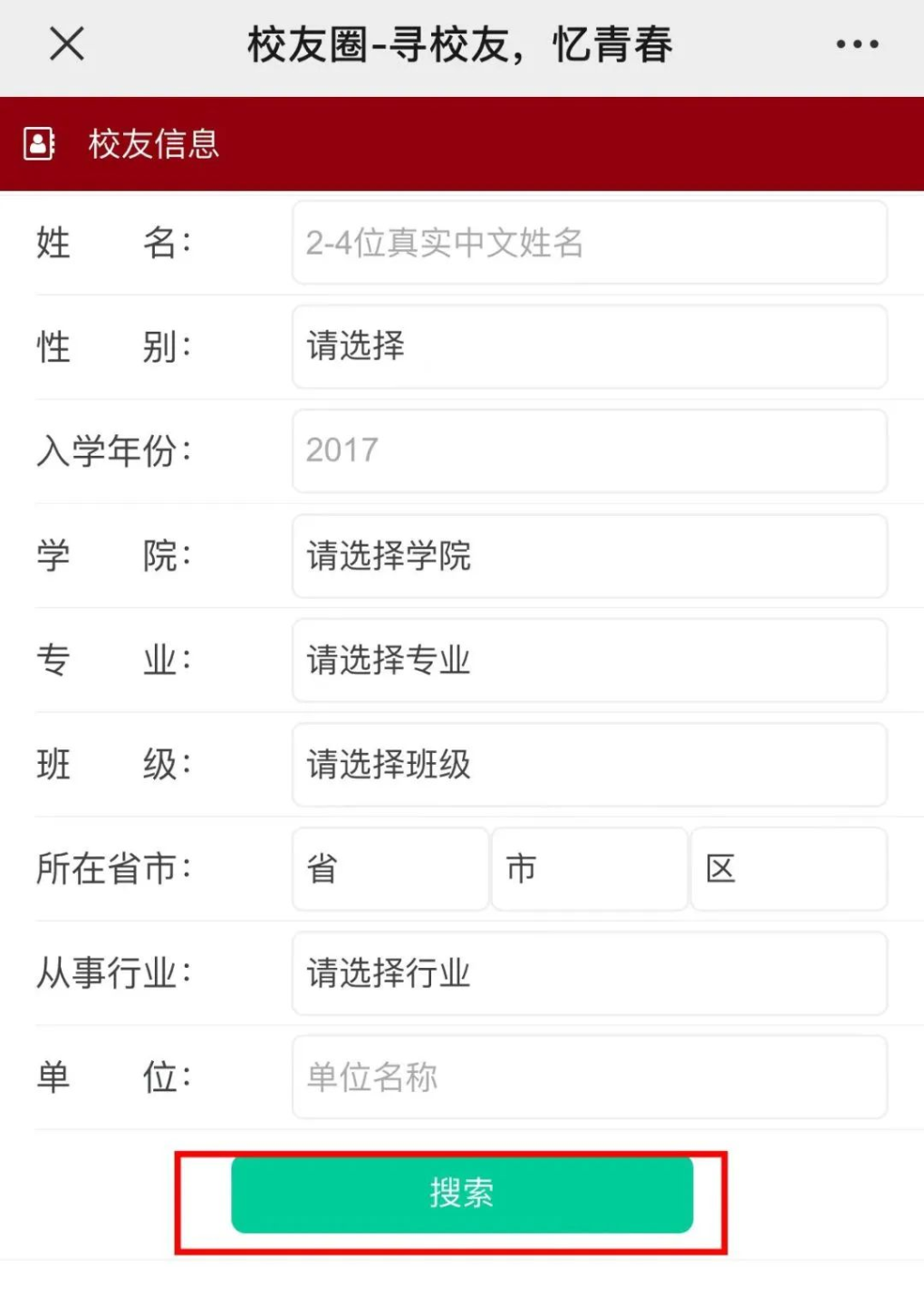The width and height of the screenshot is (924, 1305).
Task: Expand the 请选择学院 college dropdown
Action: click(589, 556)
